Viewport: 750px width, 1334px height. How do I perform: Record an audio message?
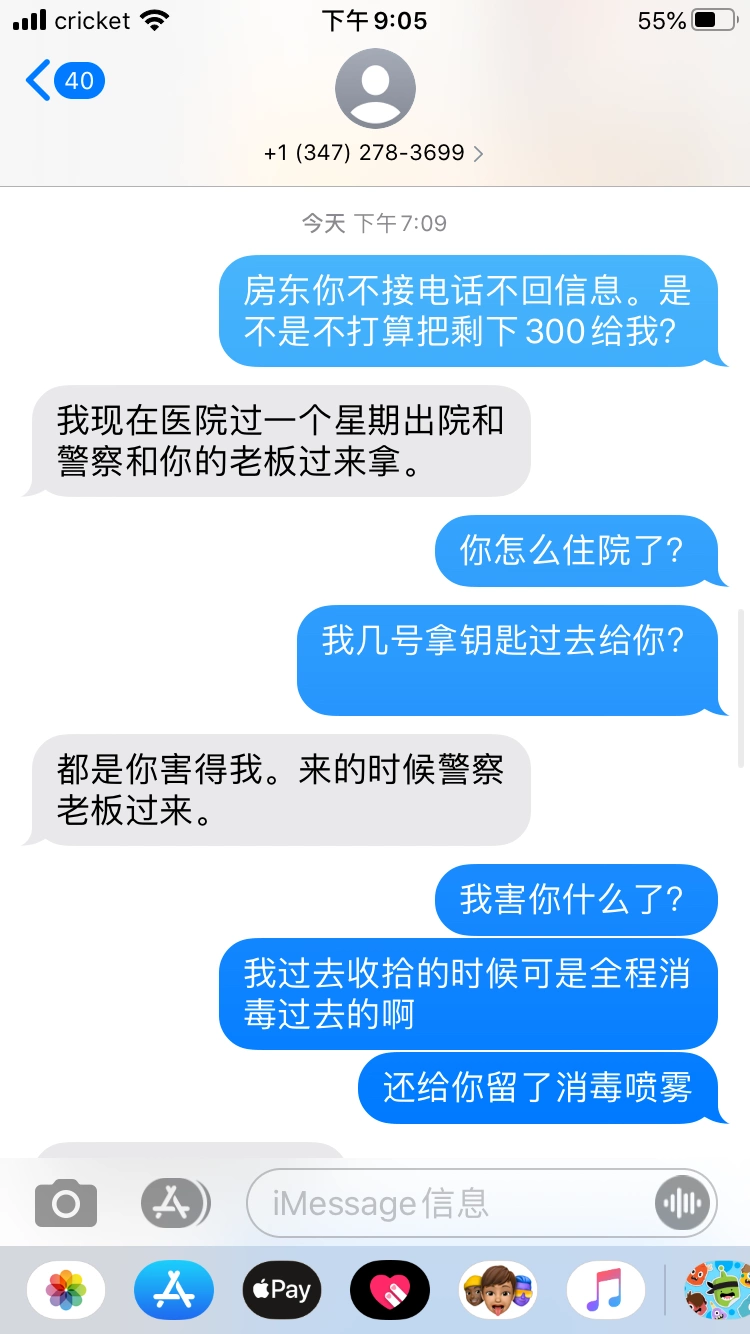[x=683, y=1203]
